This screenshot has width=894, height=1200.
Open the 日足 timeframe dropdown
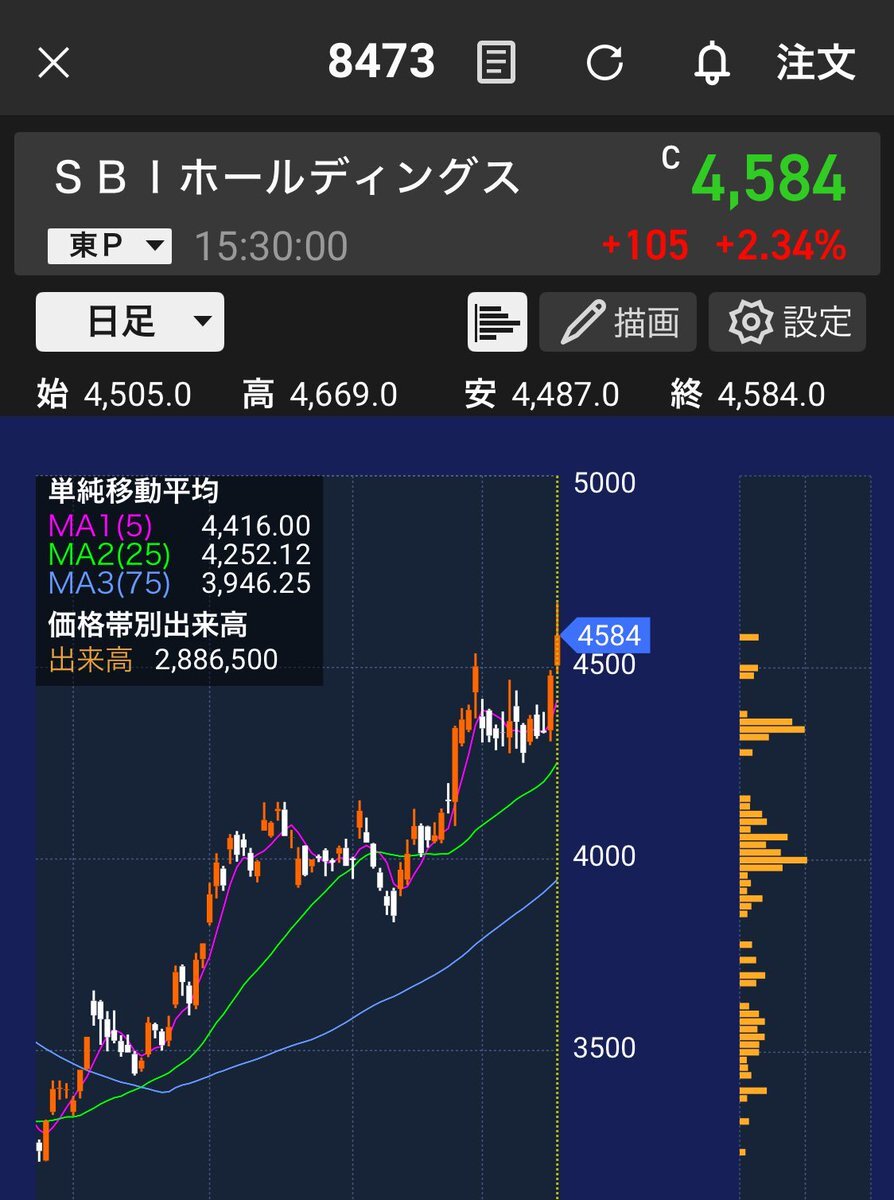tap(129, 321)
